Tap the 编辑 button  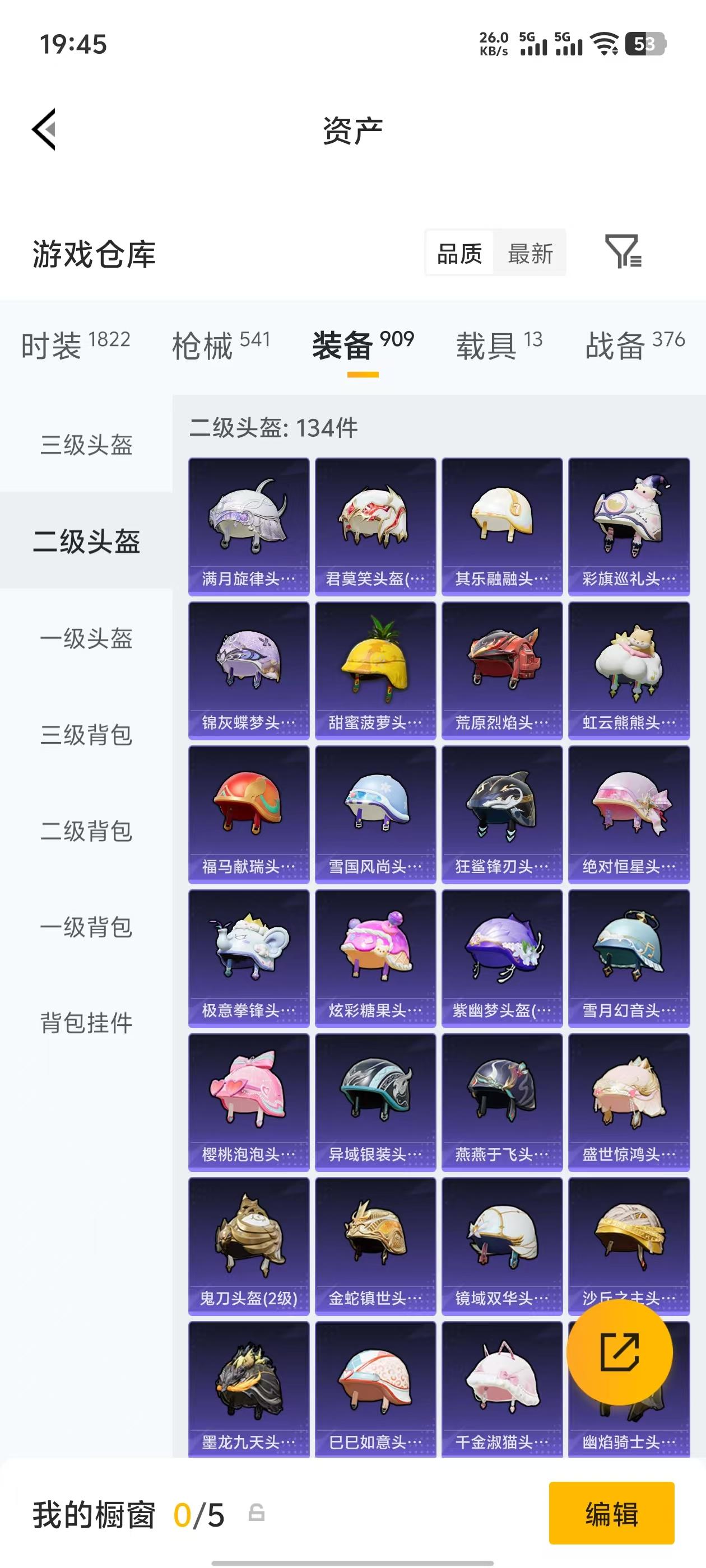(x=611, y=1513)
